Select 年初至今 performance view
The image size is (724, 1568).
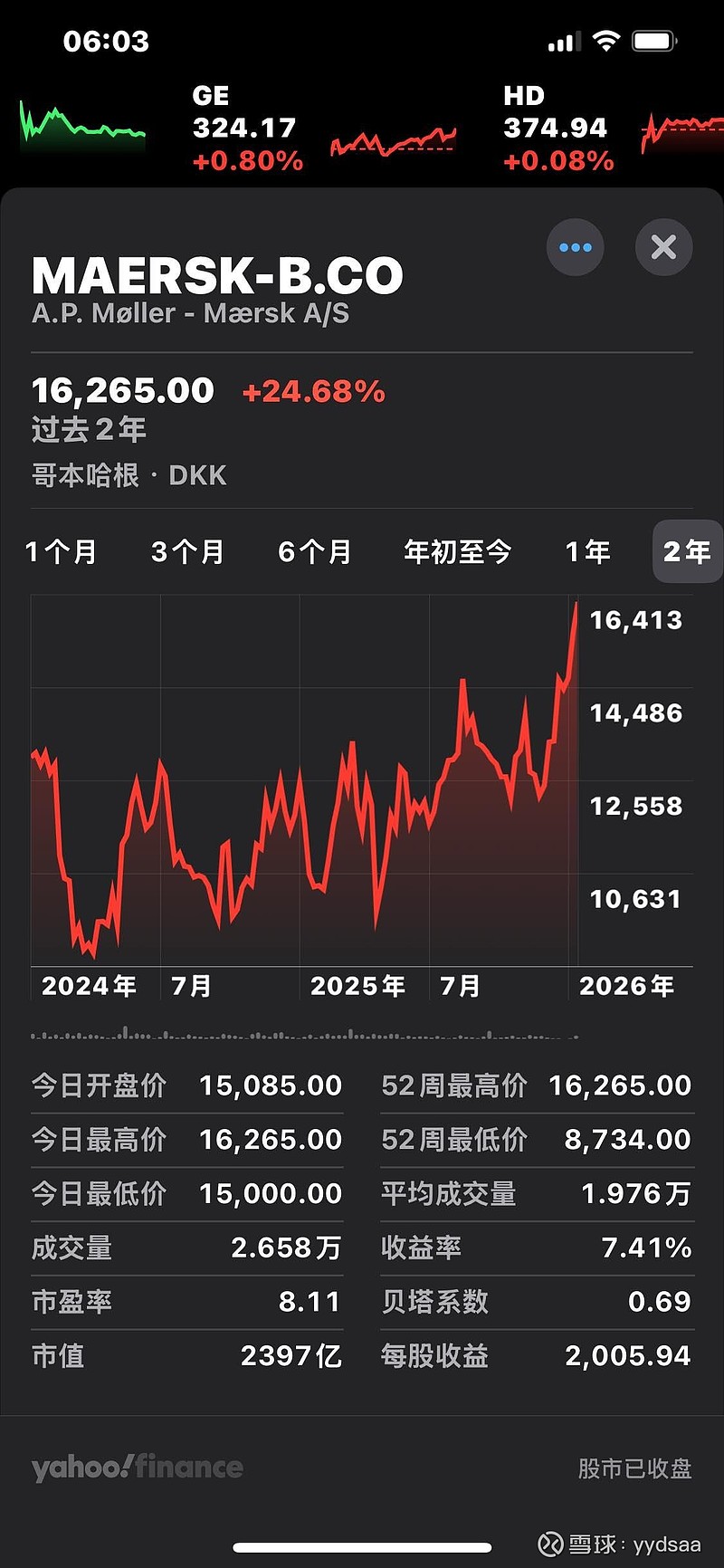pos(458,552)
